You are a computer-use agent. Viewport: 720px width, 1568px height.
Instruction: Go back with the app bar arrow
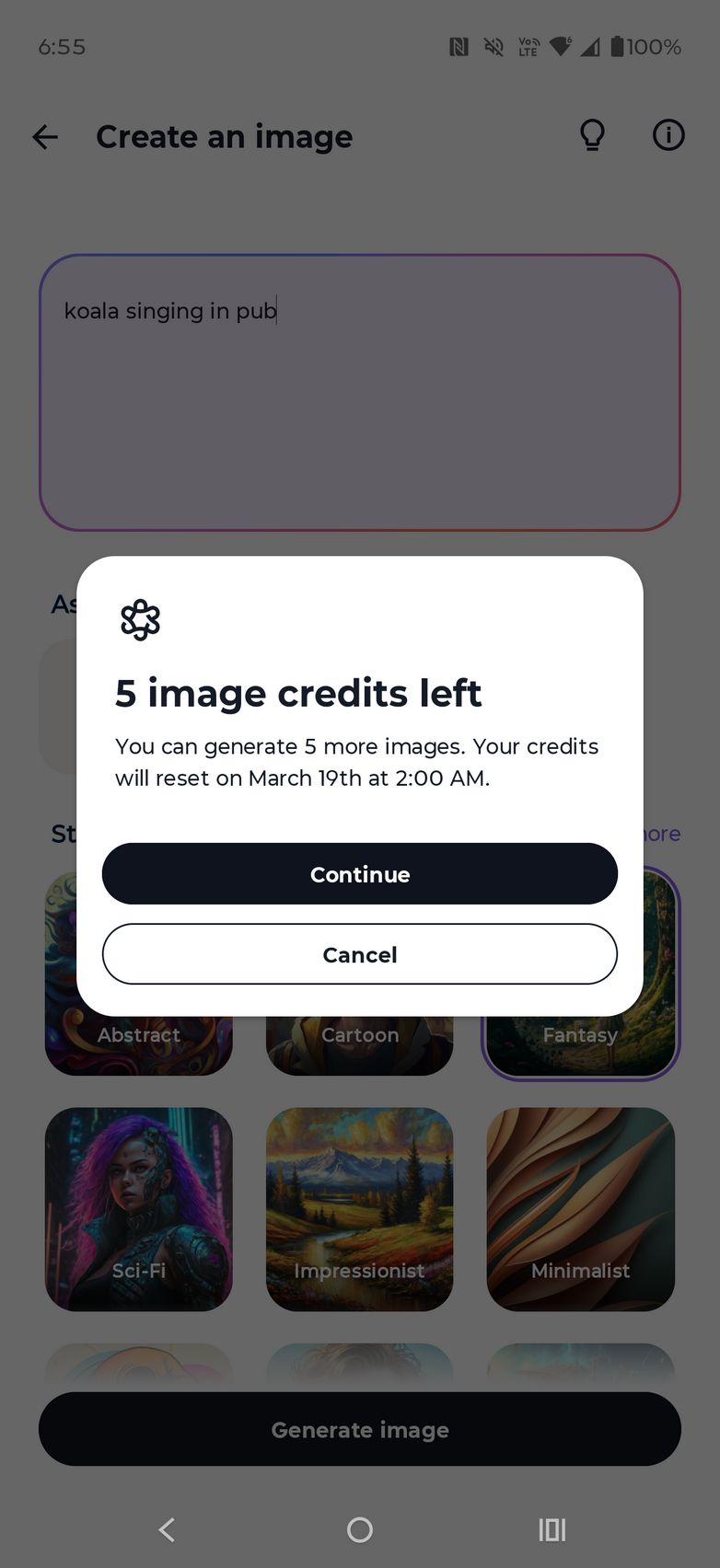[45, 137]
